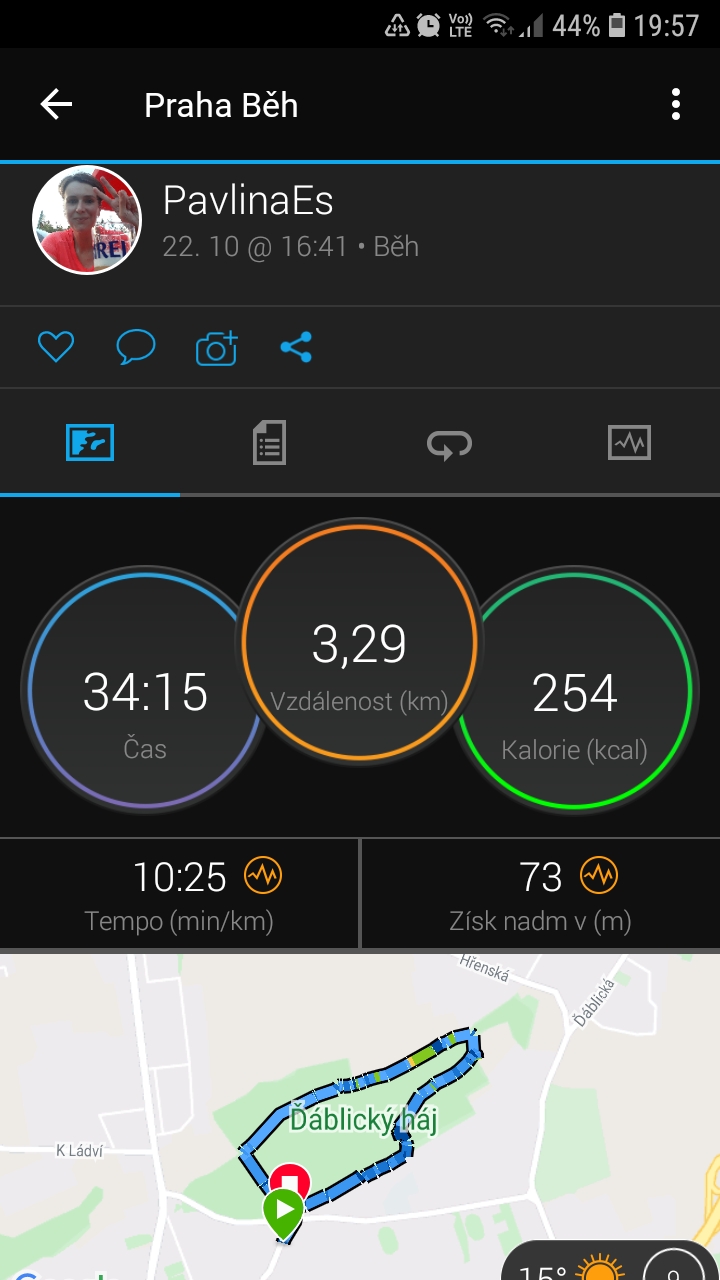Switch to the stats details tab
Image resolution: width=720 pixels, height=1280 pixels.
pos(269,442)
